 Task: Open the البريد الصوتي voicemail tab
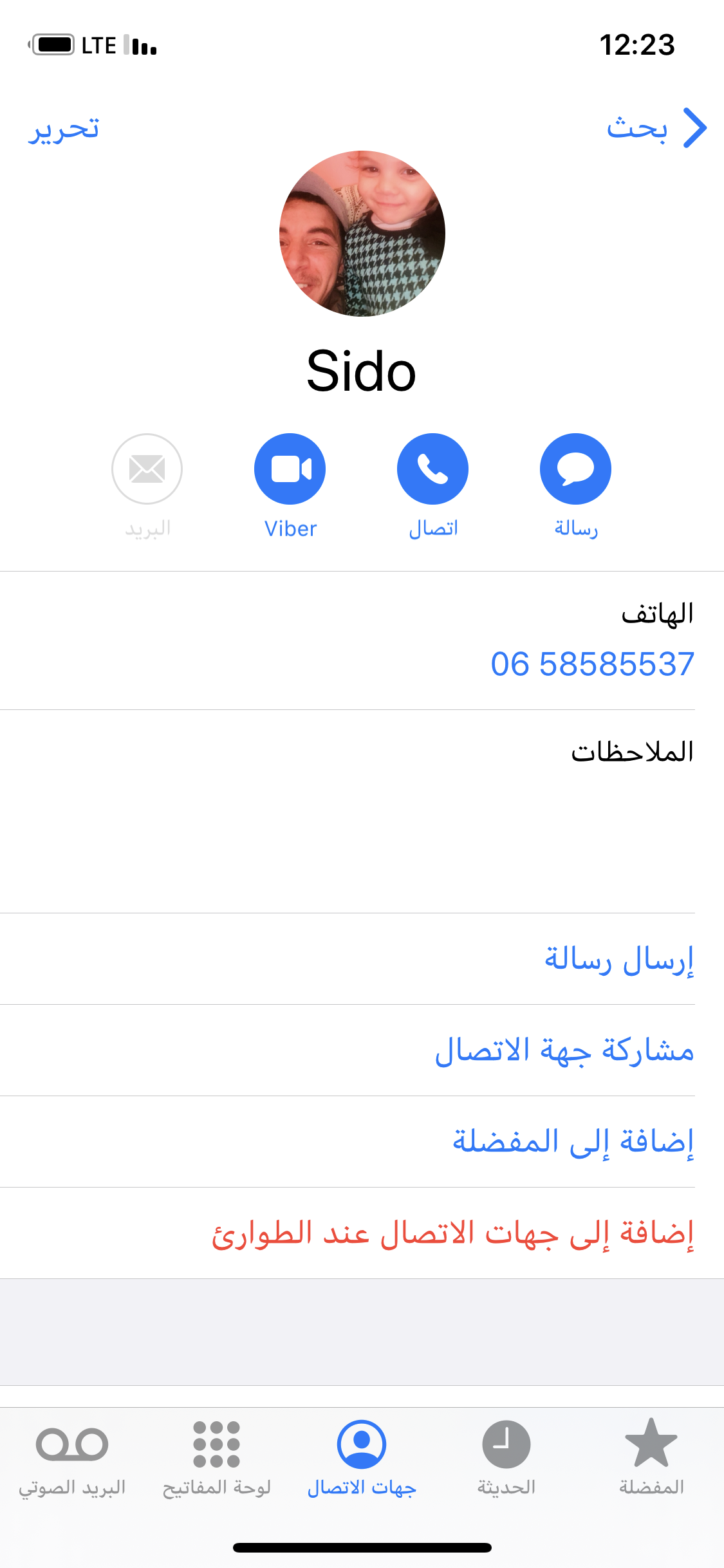72,1458
